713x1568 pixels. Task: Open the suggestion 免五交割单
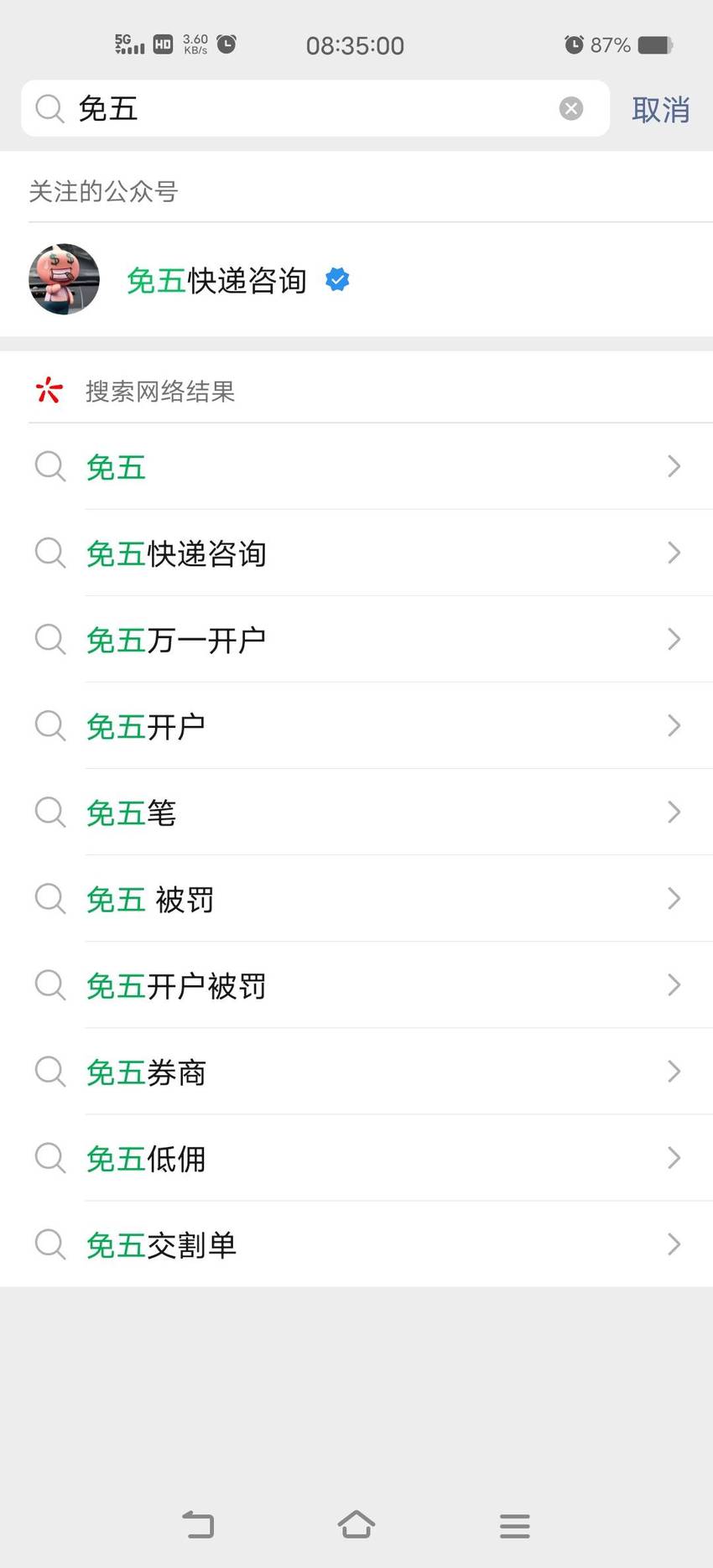point(356,1244)
